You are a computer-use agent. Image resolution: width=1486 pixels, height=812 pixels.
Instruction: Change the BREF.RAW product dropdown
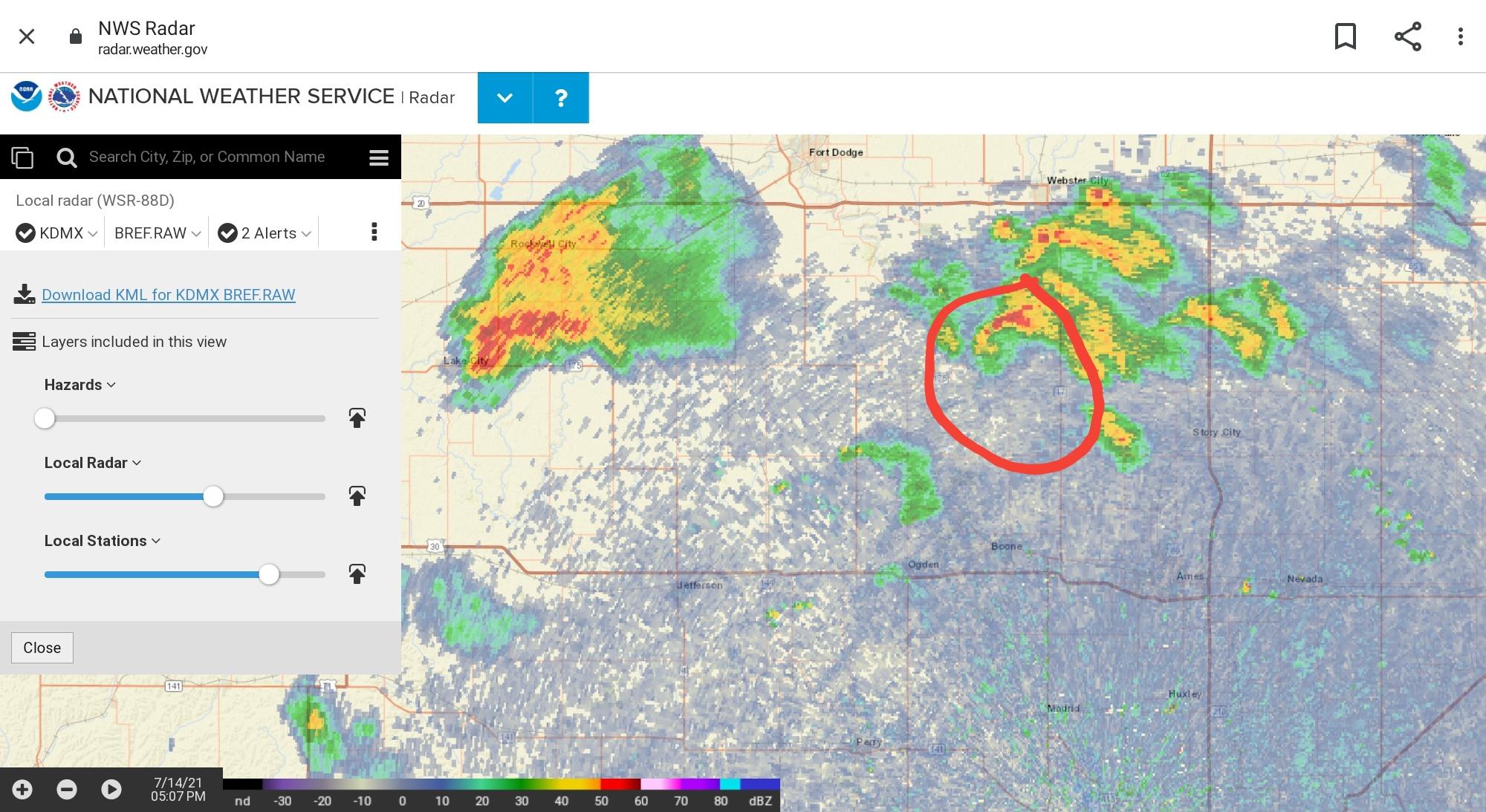pyautogui.click(x=157, y=233)
